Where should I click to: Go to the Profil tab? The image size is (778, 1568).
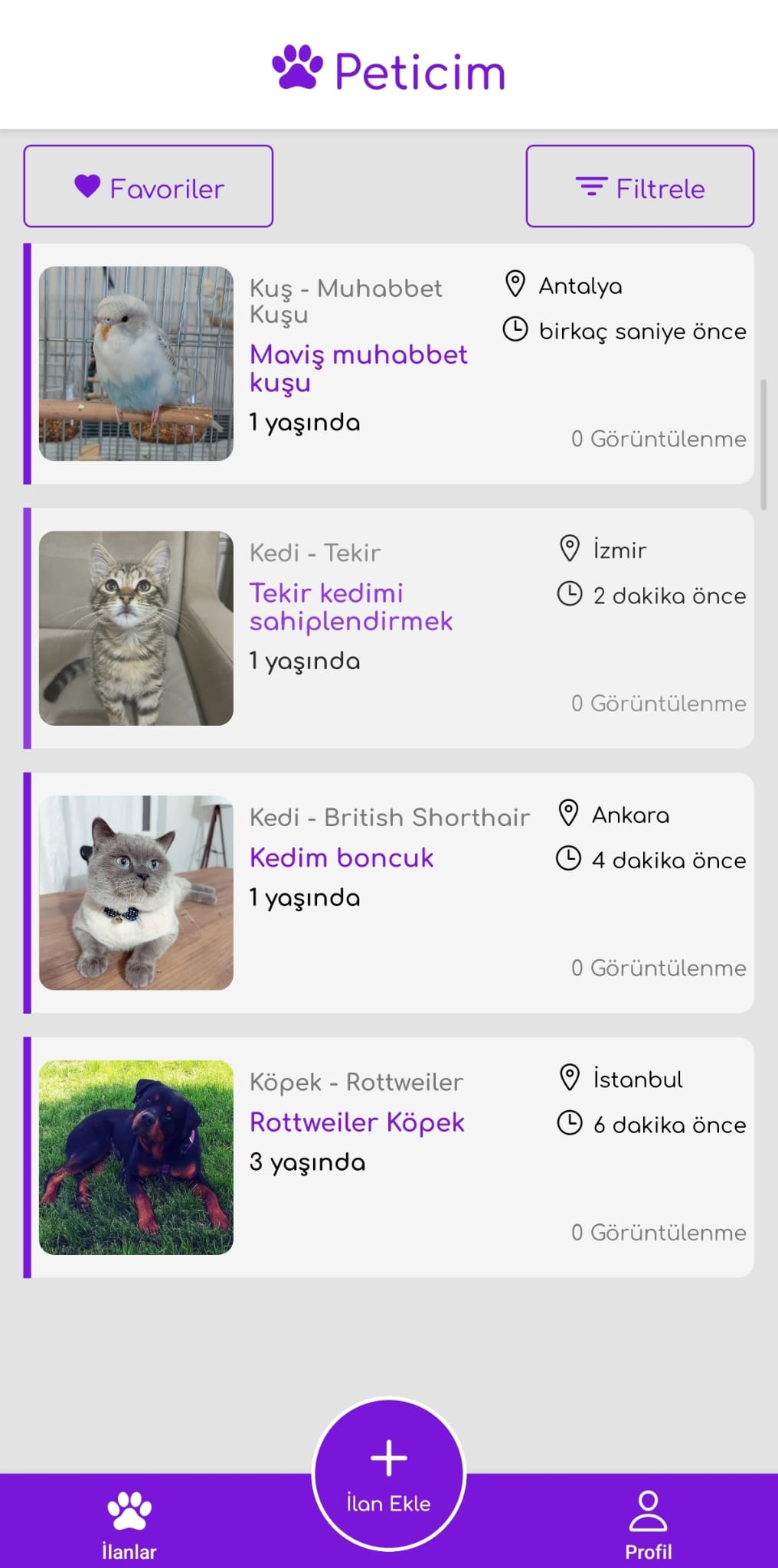click(x=648, y=1524)
